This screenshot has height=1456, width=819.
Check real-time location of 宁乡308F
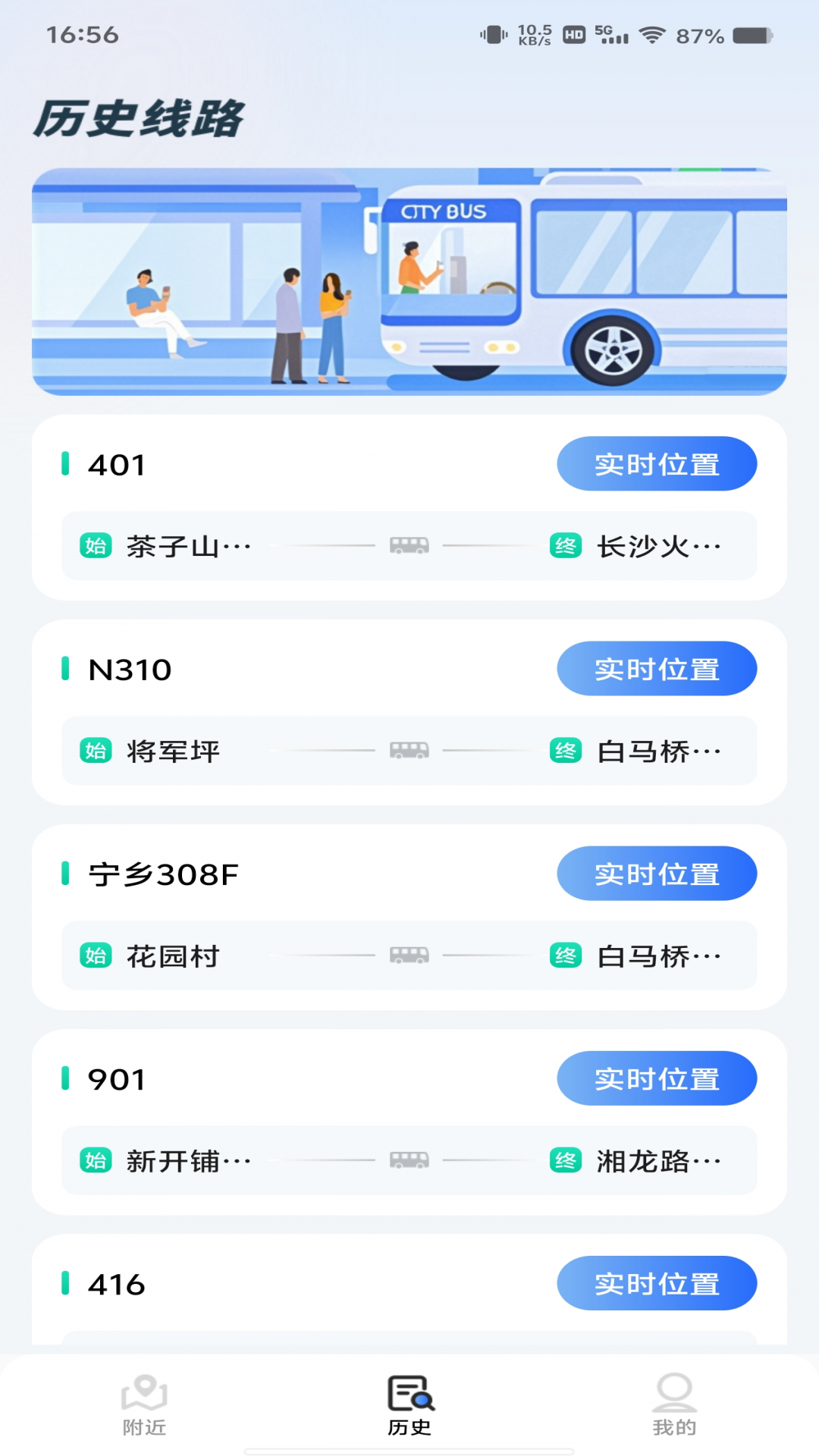(x=657, y=874)
